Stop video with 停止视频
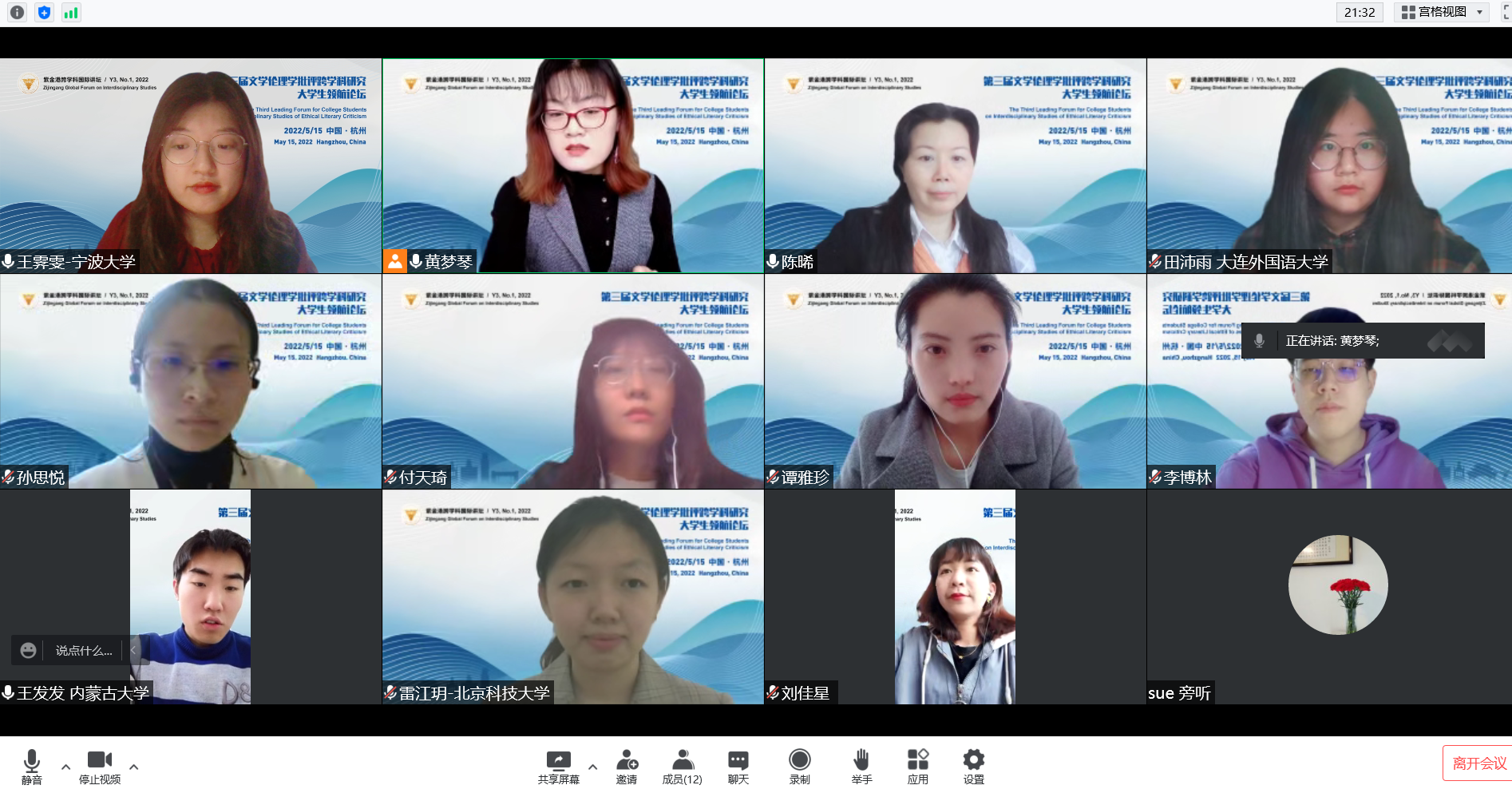 [100, 766]
